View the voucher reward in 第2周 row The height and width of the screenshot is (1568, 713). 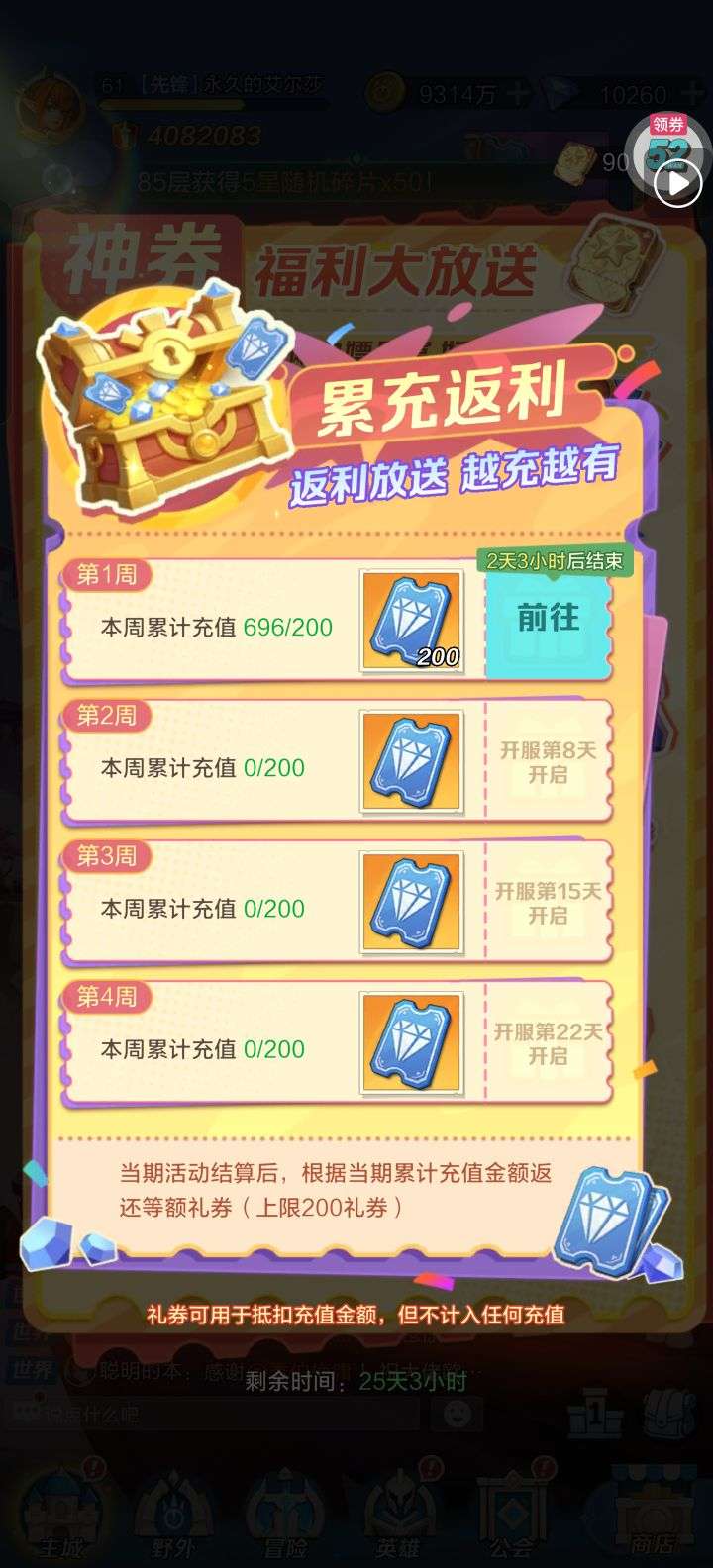(412, 762)
